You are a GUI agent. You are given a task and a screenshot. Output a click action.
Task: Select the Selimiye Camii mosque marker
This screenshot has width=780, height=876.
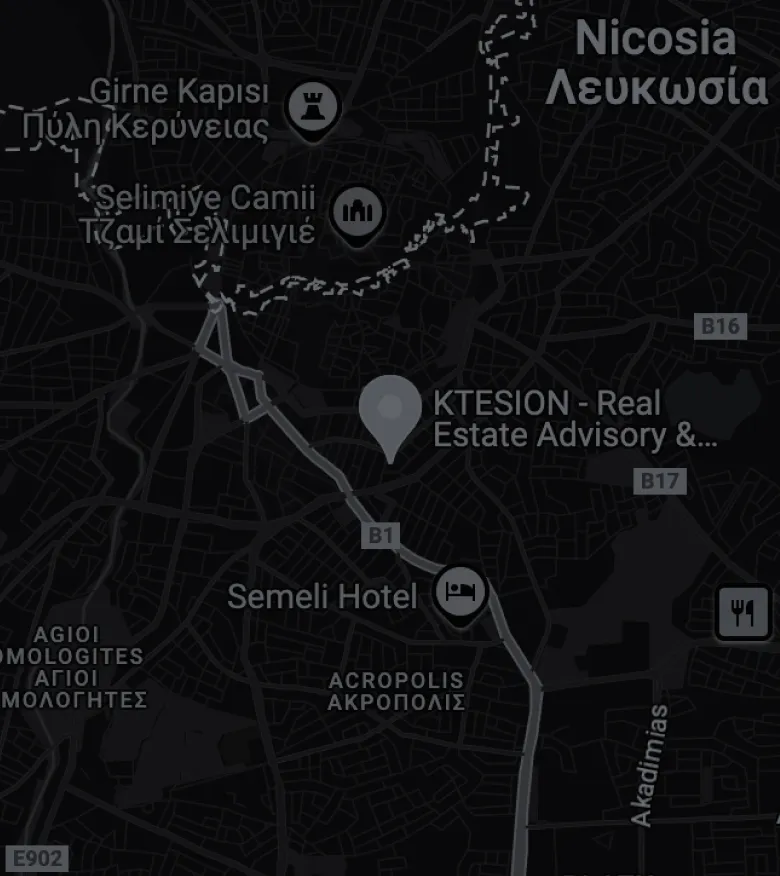tap(358, 212)
